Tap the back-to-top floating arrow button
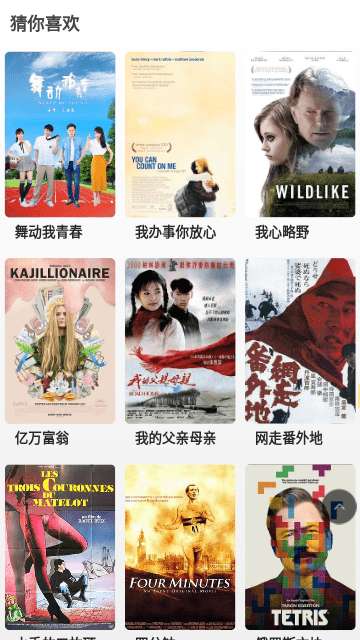Viewport: 360px width, 640px height. pyautogui.click(x=340, y=507)
